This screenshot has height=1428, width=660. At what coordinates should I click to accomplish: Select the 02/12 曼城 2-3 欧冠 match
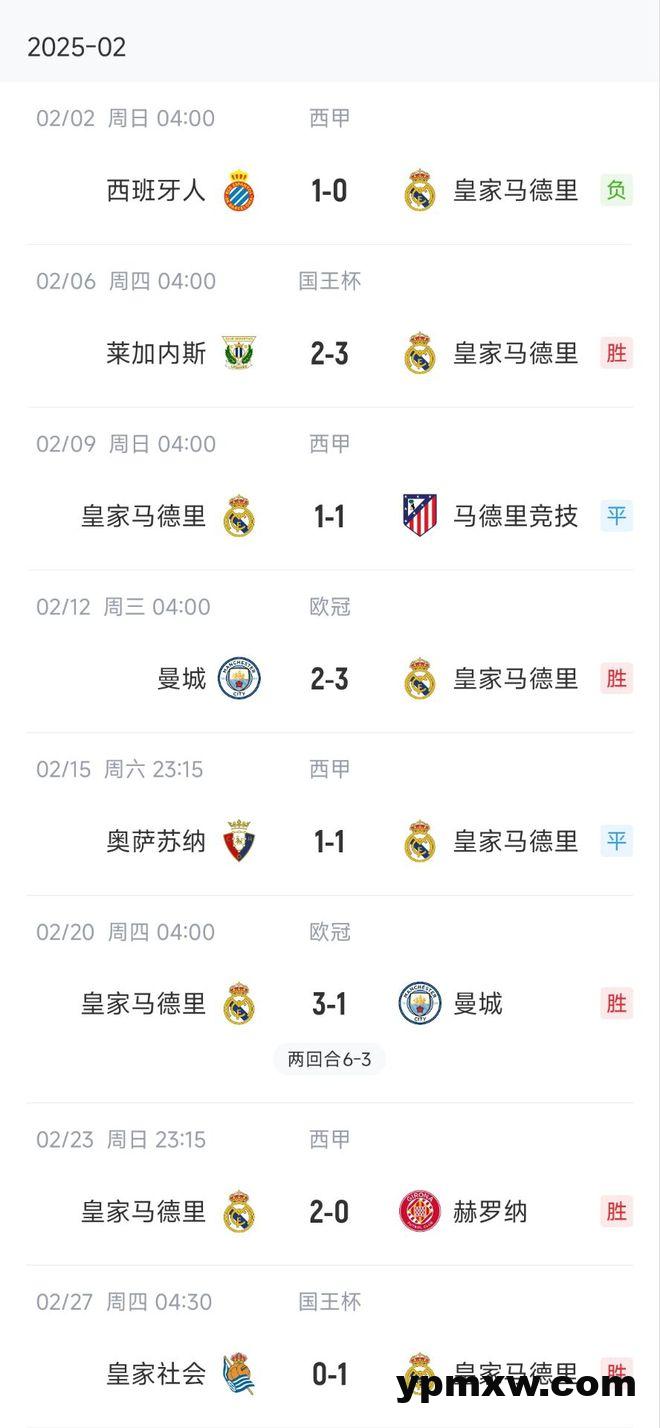(329, 679)
